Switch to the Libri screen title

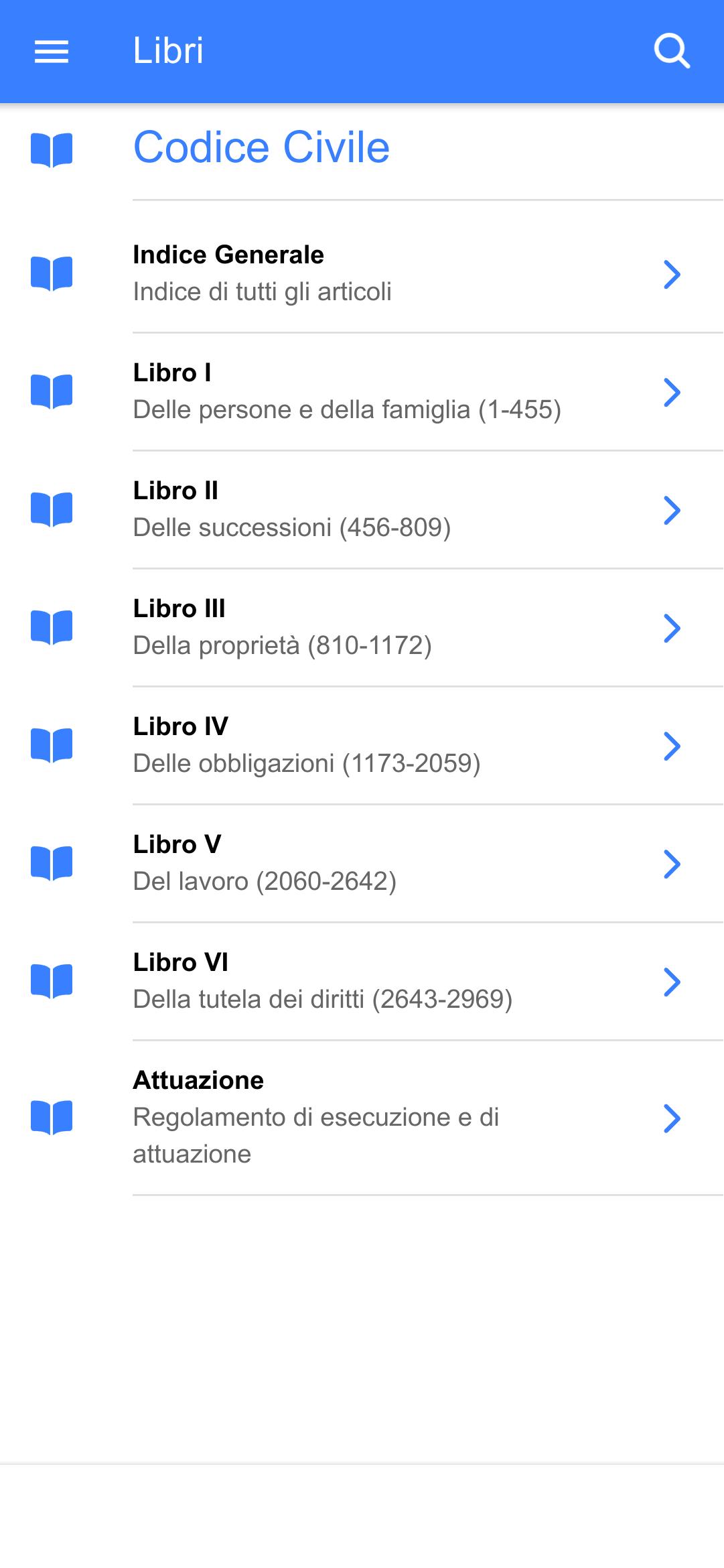click(x=167, y=50)
